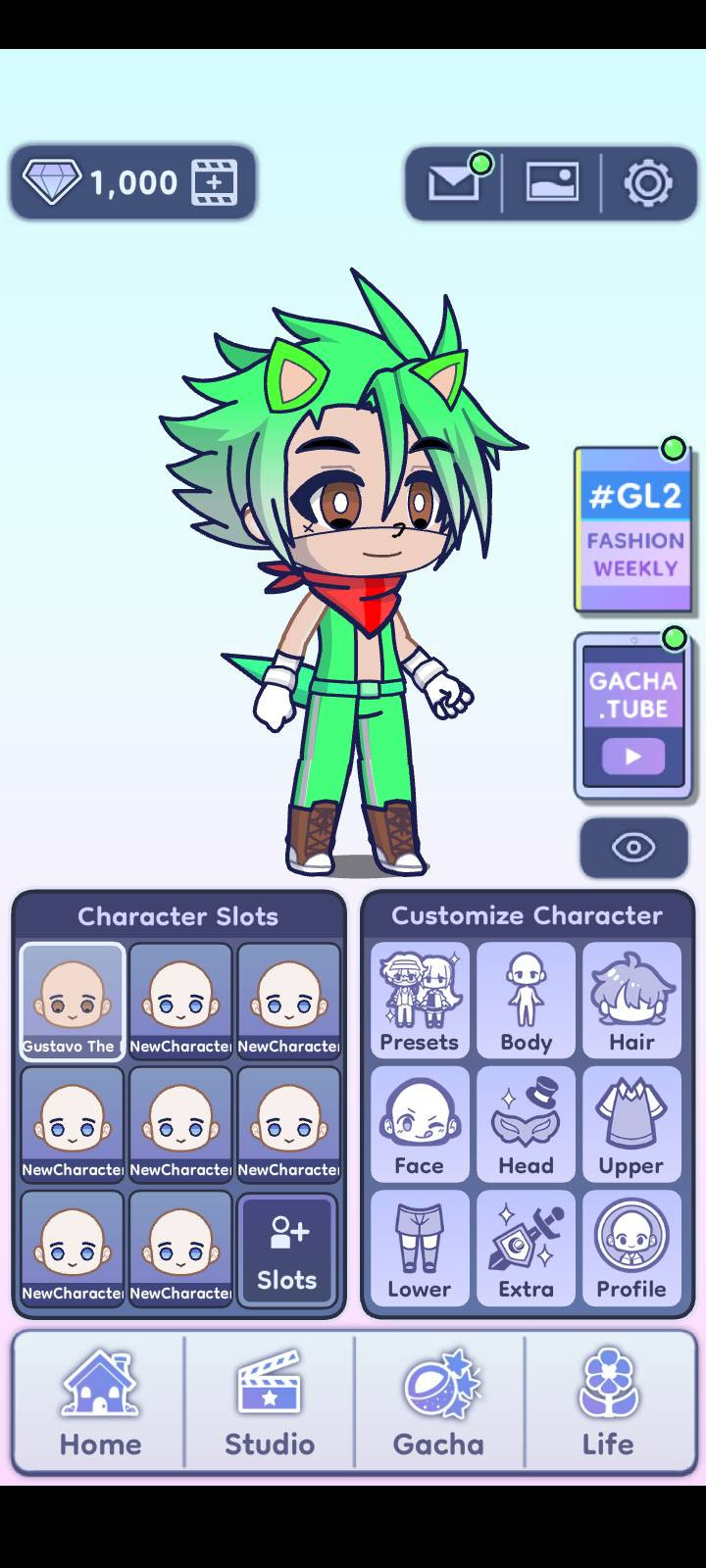Customize the Hair
706x1568 pixels.
(x=631, y=1001)
